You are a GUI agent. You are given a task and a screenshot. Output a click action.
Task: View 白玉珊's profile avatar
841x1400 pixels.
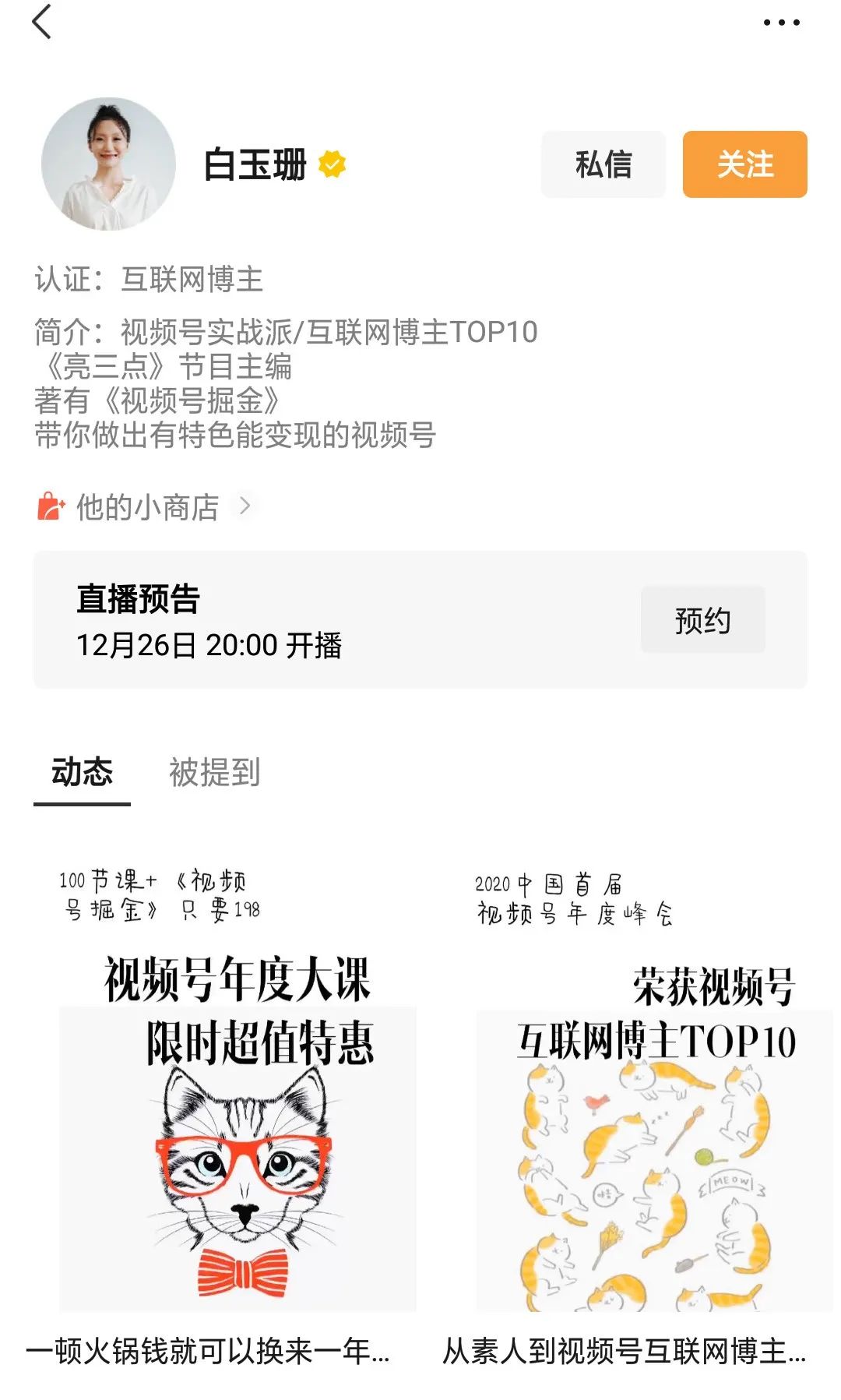(108, 164)
